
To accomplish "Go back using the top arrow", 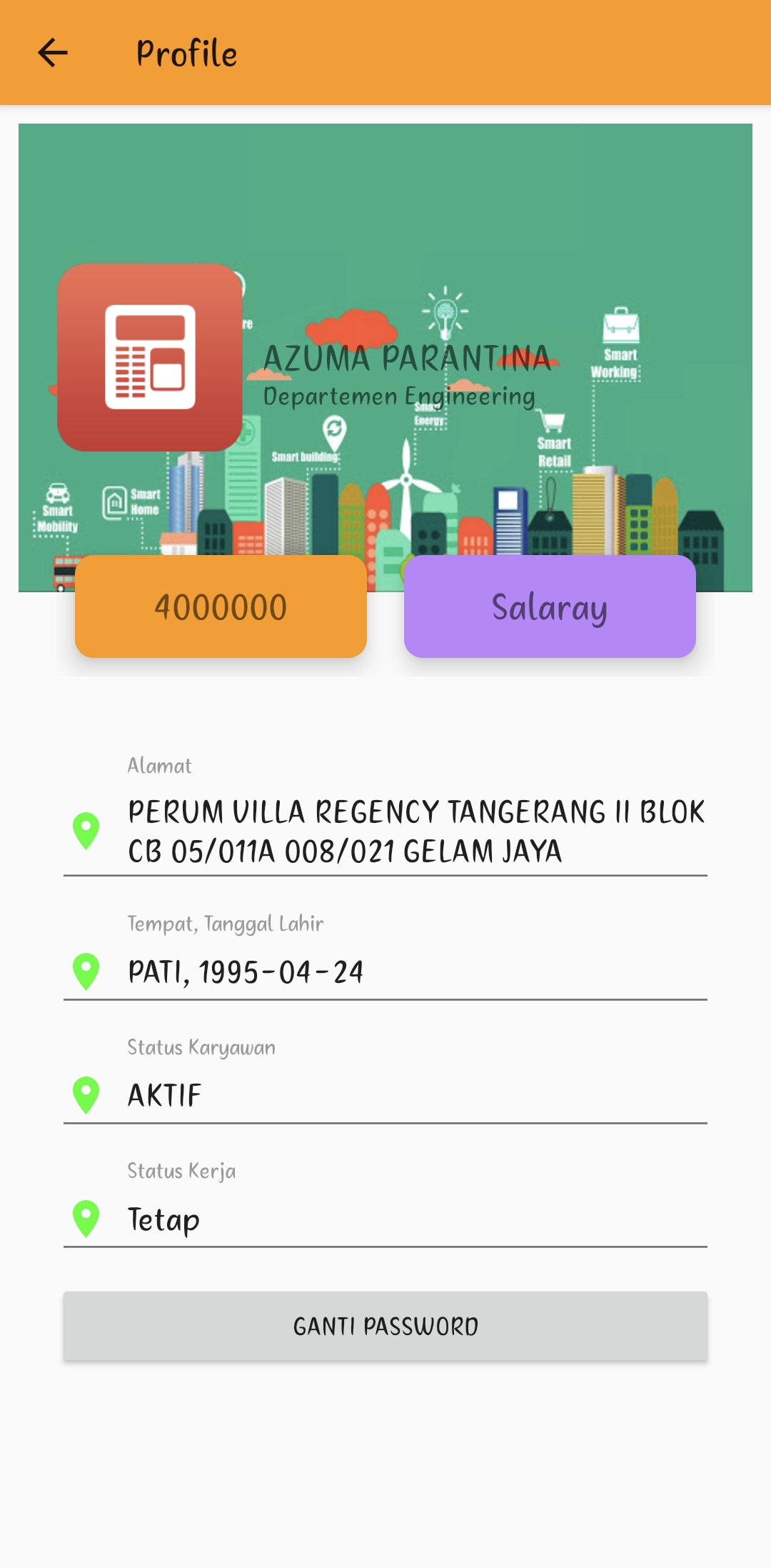I will point(53,53).
